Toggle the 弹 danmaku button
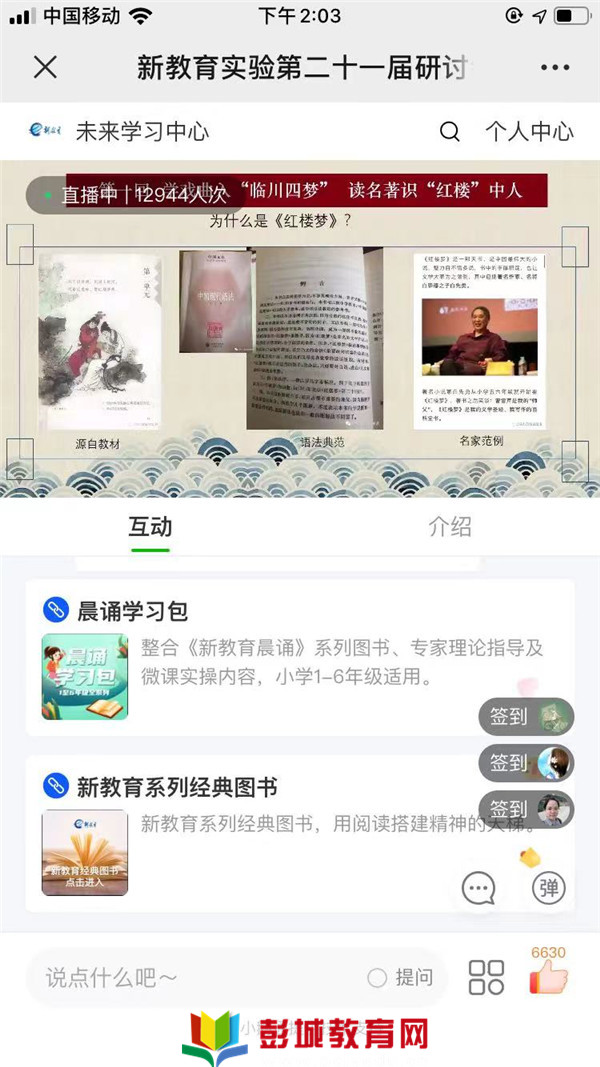Viewport: 600px width, 1067px height. (548, 888)
